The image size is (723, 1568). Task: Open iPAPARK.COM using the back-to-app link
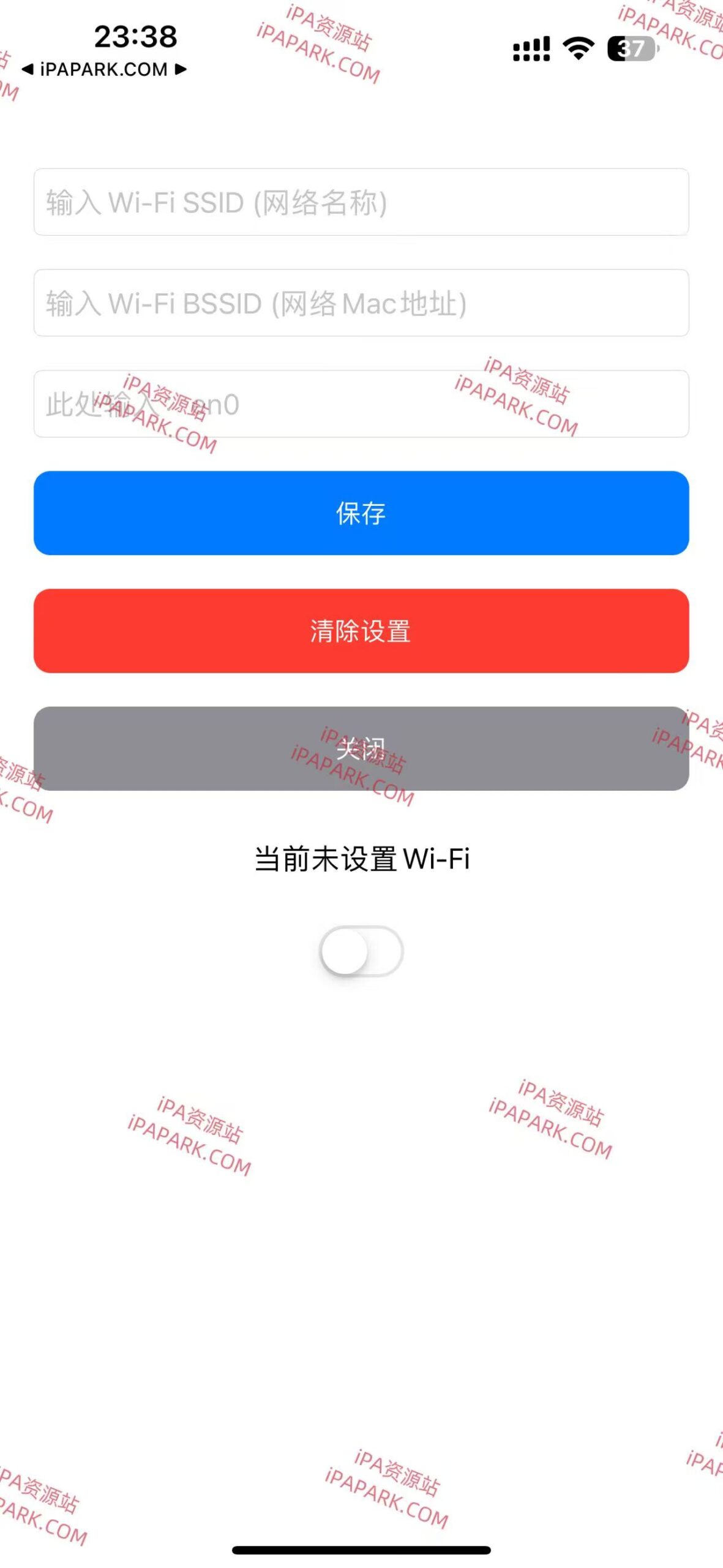[x=103, y=70]
